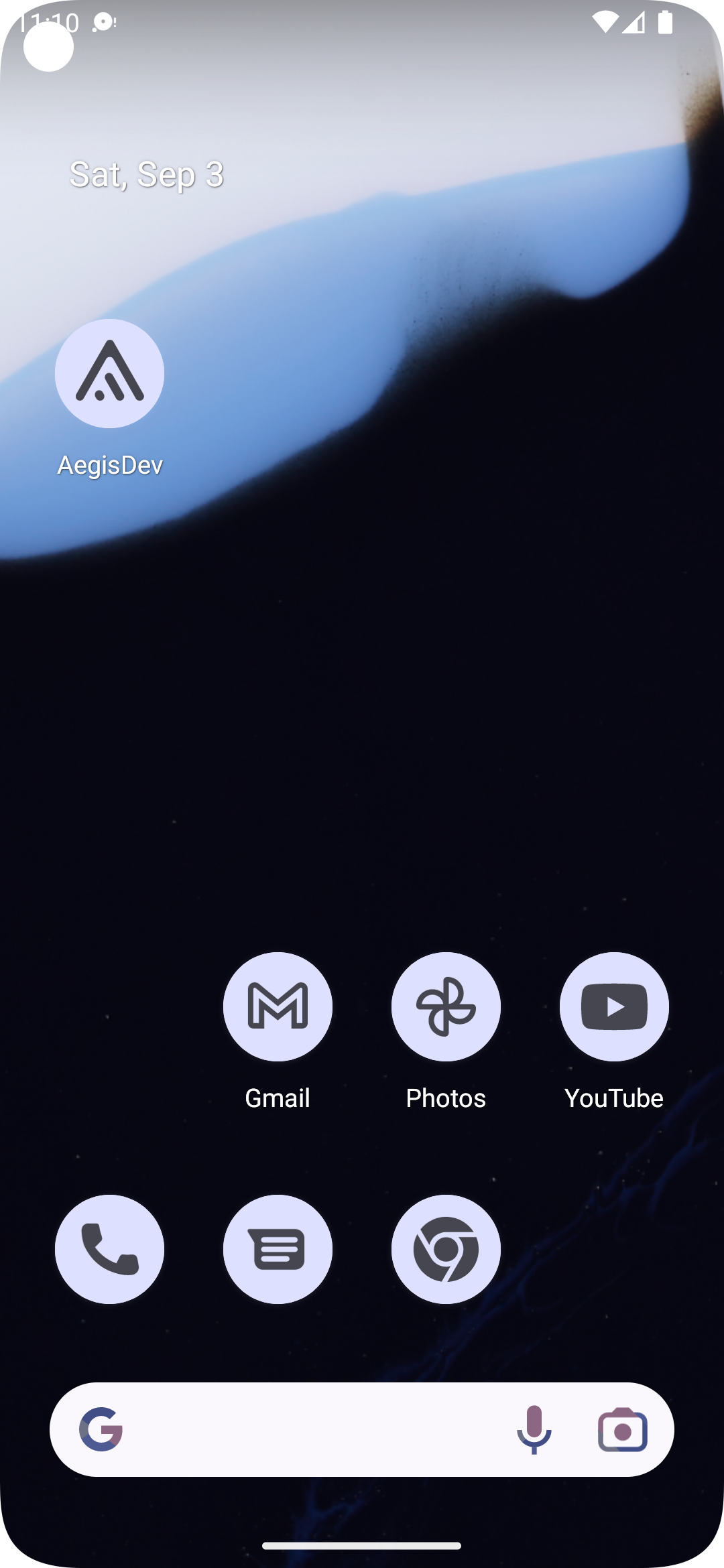Open the Photos app

(x=446, y=1006)
